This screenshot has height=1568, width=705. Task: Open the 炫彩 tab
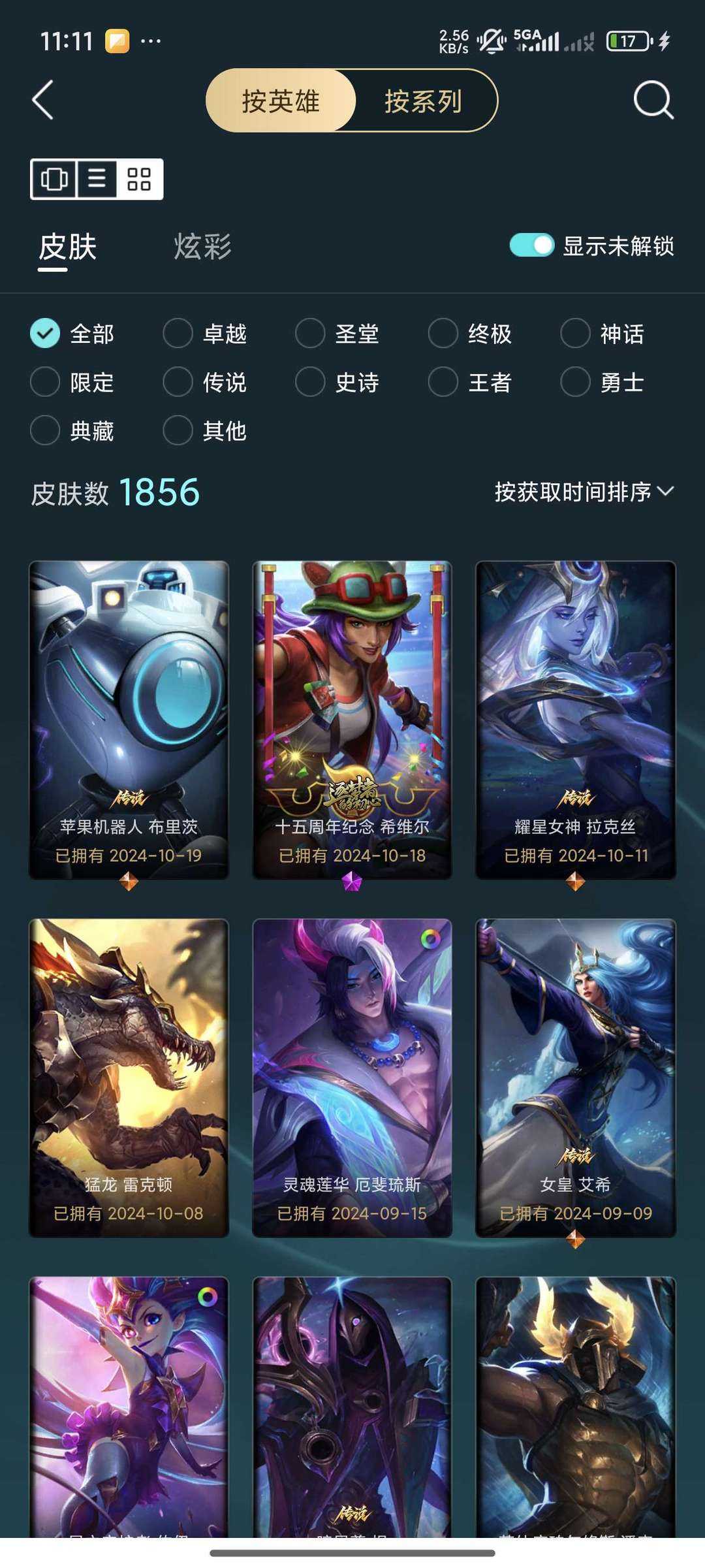click(x=201, y=246)
